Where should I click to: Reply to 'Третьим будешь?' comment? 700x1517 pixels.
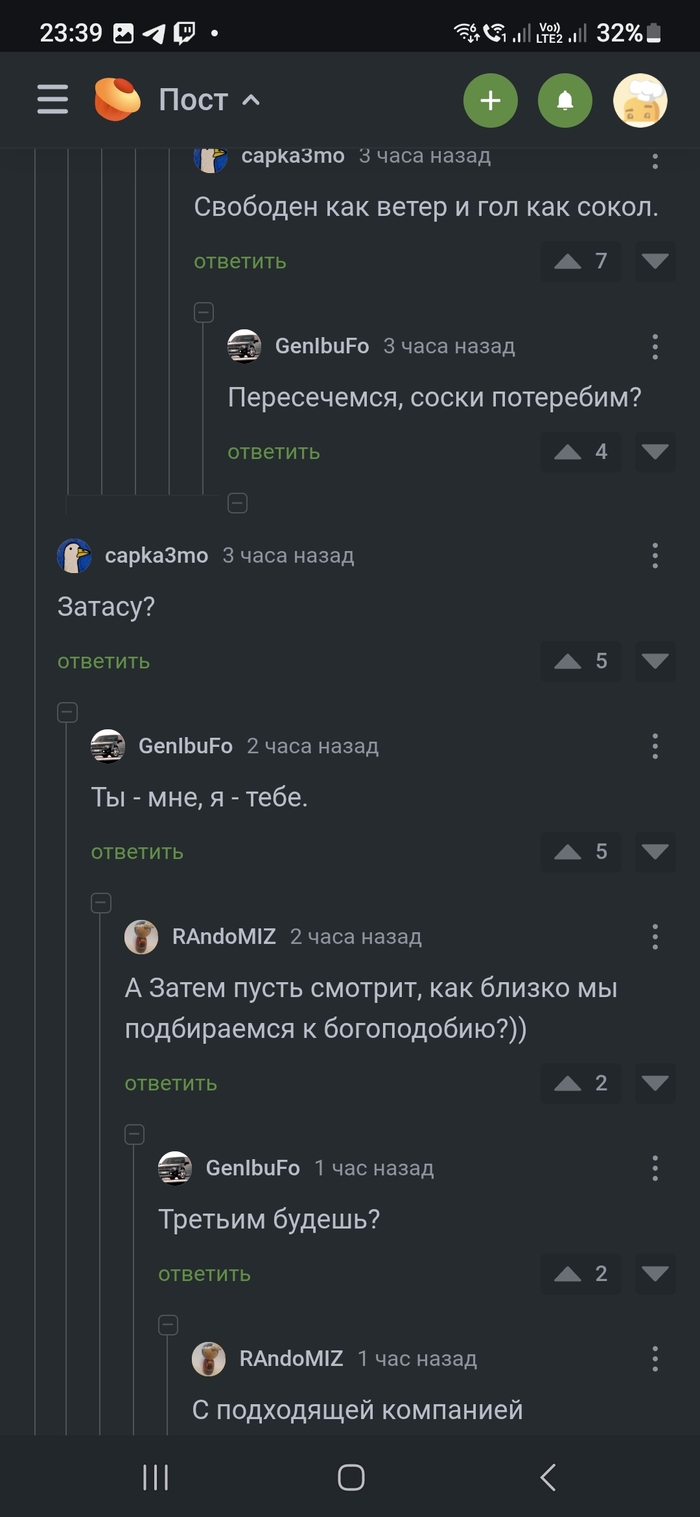click(x=204, y=1274)
